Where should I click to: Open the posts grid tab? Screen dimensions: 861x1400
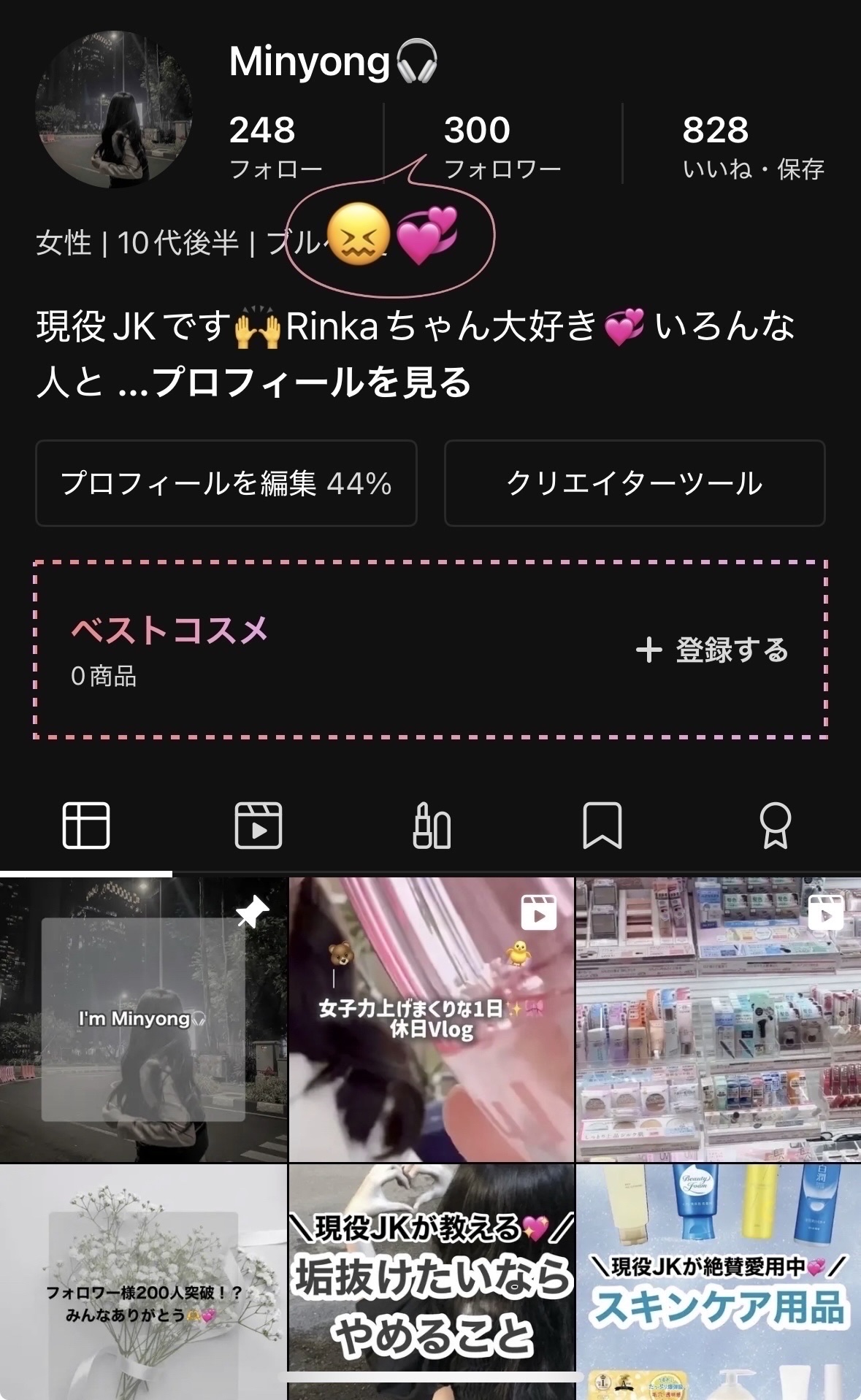click(86, 828)
